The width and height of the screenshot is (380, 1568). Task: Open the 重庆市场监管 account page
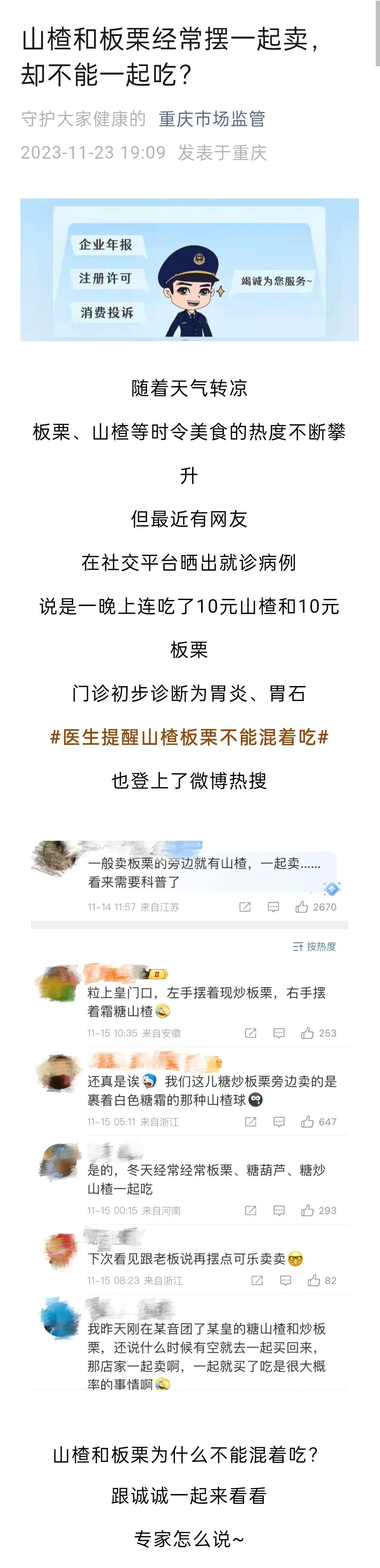211,119
